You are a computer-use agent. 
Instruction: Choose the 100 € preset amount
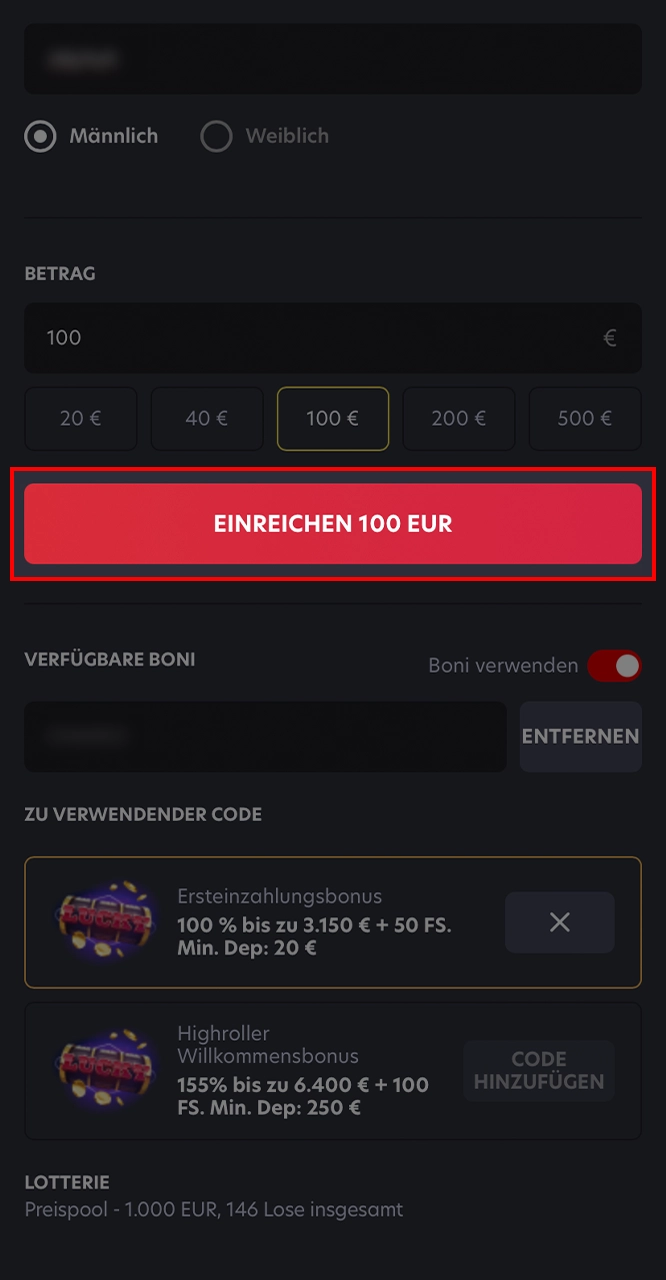click(x=333, y=419)
